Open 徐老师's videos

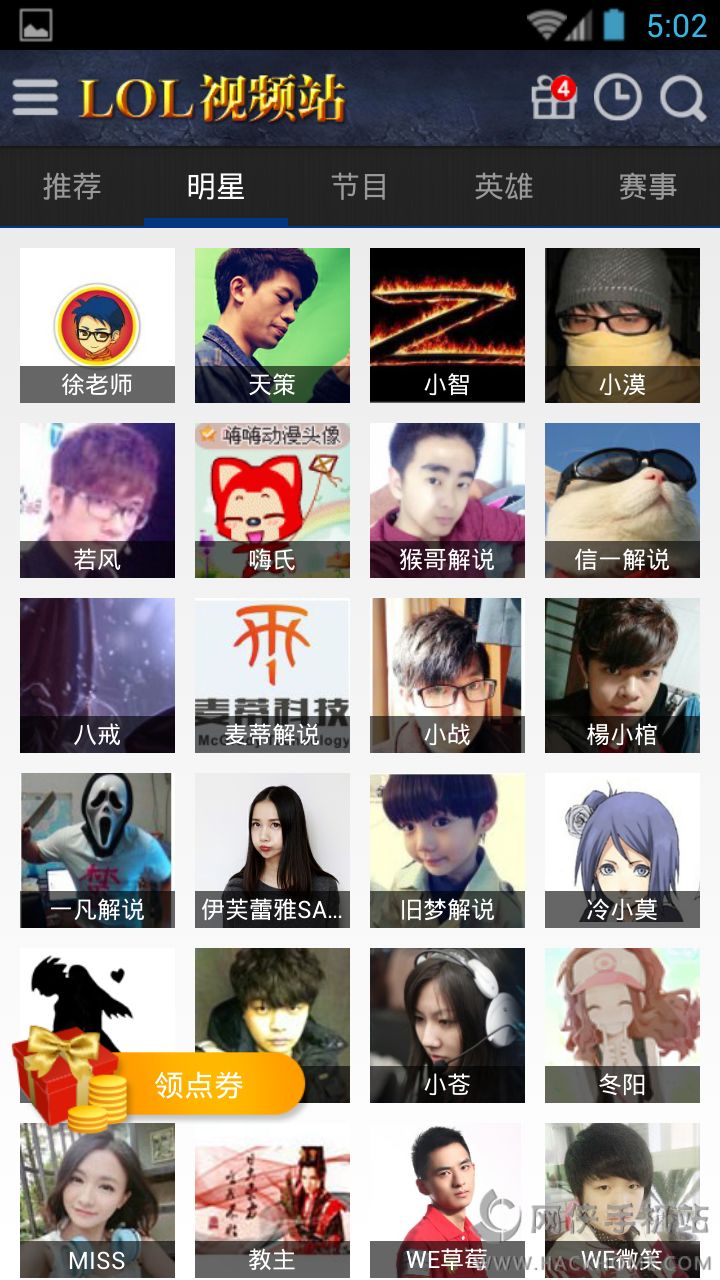(x=97, y=325)
